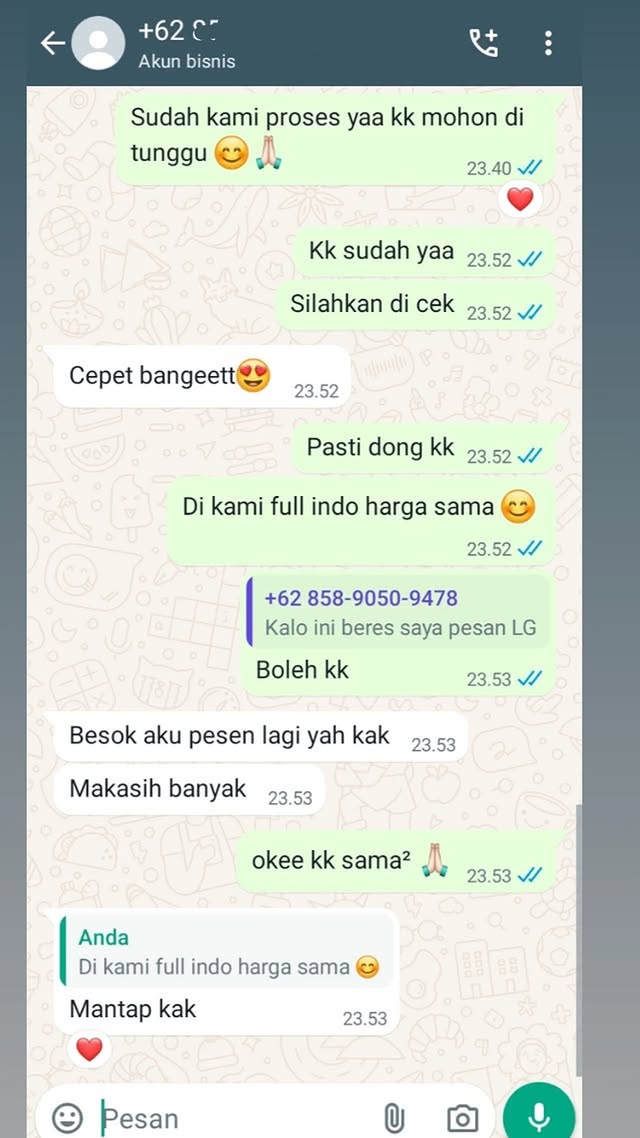Open the contact's business profile header
The height and width of the screenshot is (1138, 640).
(190, 44)
